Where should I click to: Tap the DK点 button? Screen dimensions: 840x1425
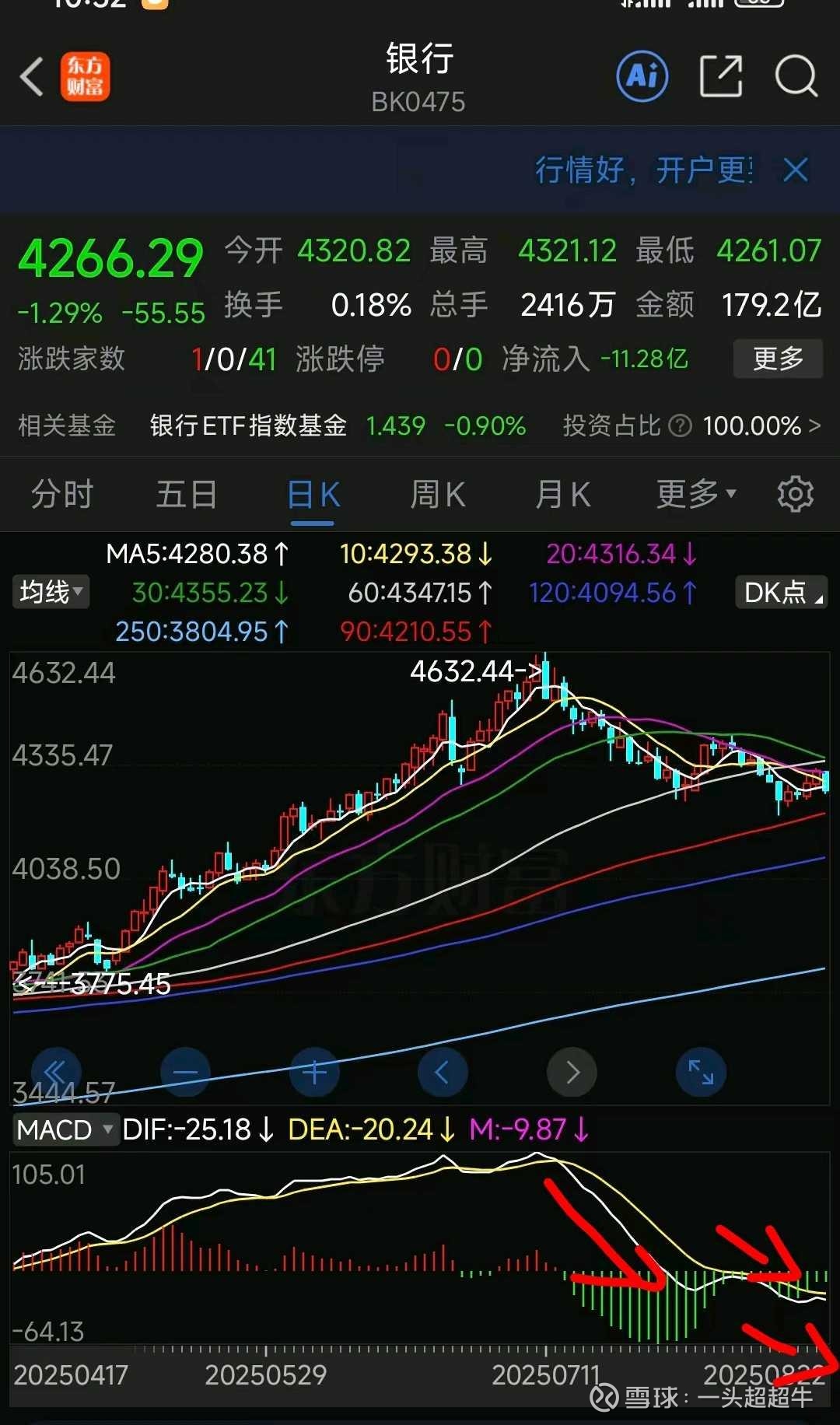(x=781, y=593)
